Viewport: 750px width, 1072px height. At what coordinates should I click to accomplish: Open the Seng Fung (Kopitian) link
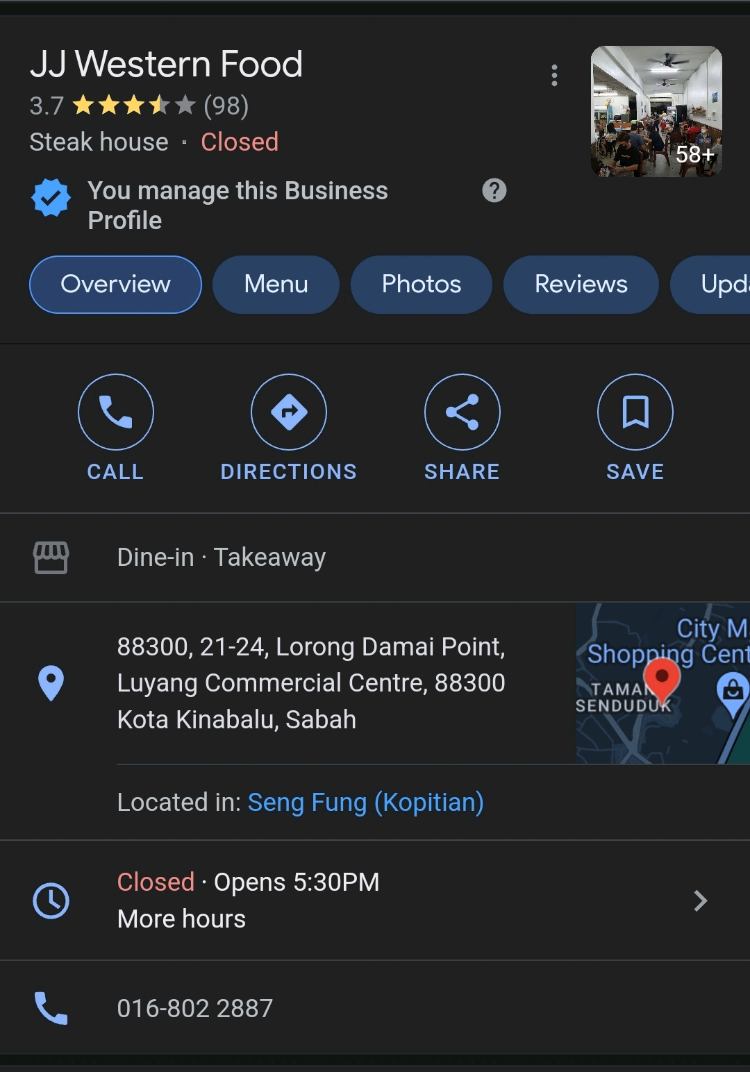pos(365,802)
